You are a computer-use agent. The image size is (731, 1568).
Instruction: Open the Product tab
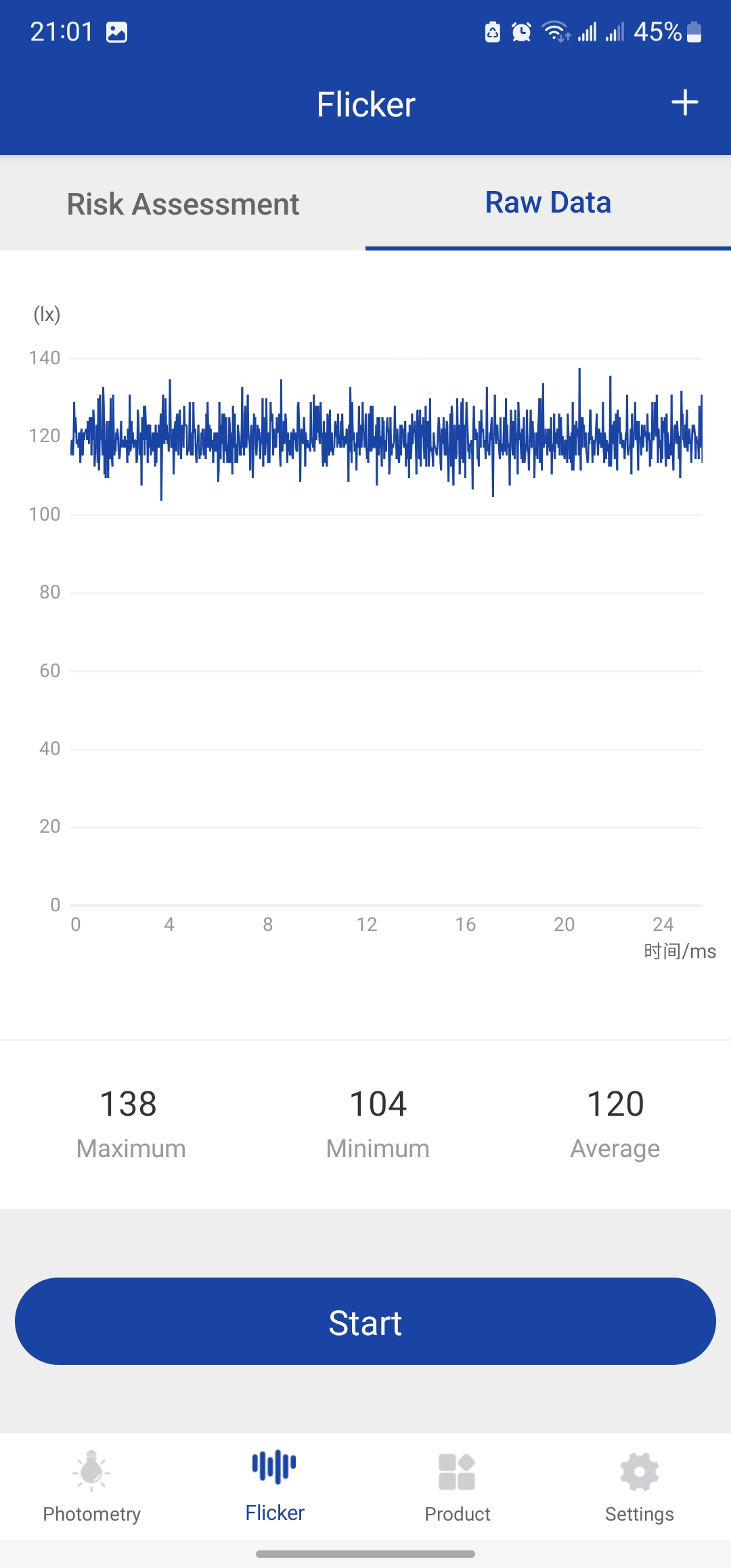point(457,1486)
